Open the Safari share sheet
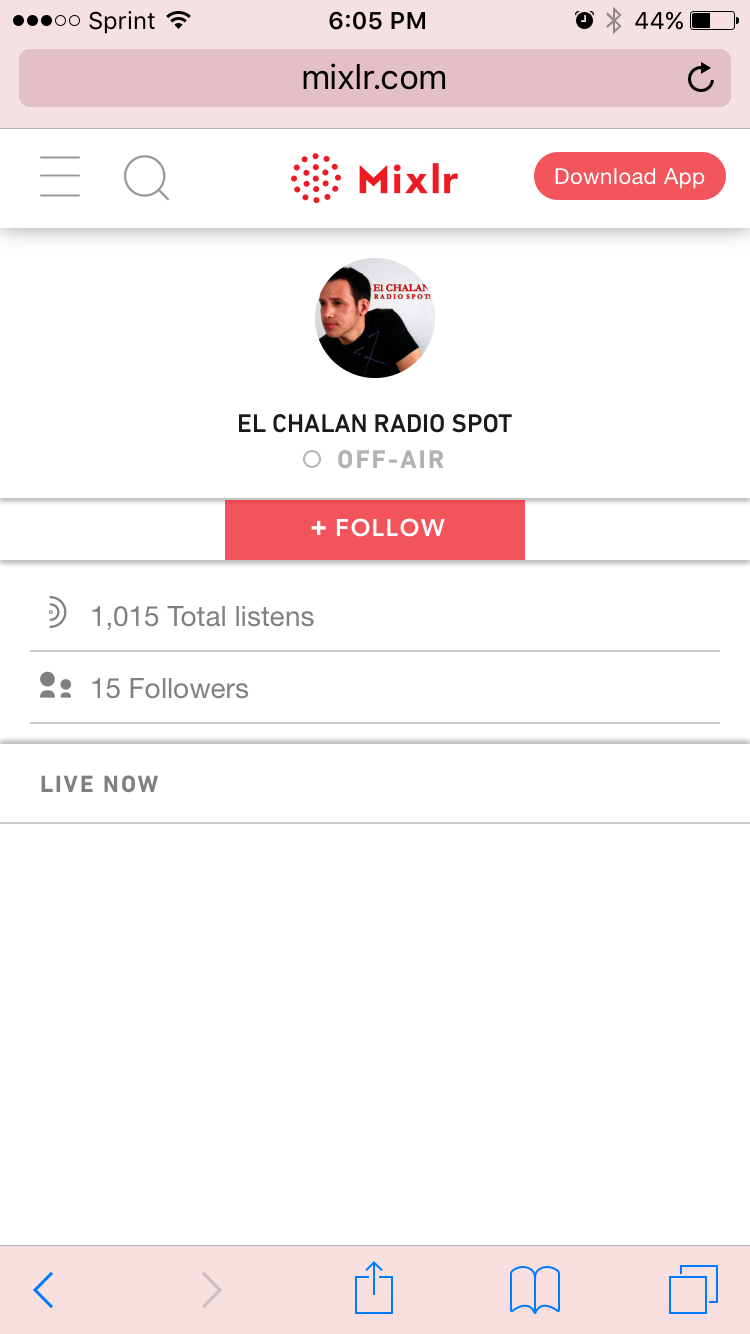 click(x=374, y=1288)
